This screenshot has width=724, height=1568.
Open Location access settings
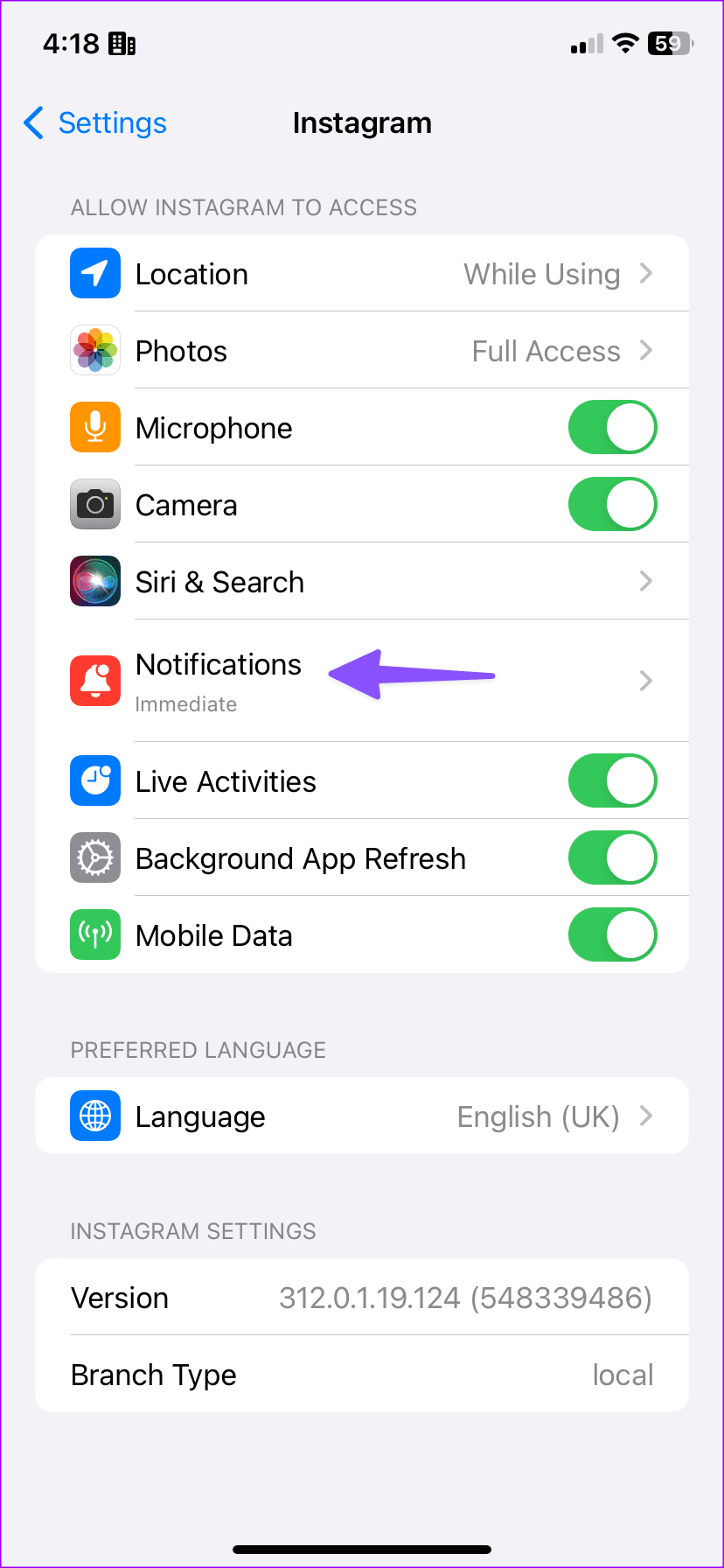click(x=362, y=274)
